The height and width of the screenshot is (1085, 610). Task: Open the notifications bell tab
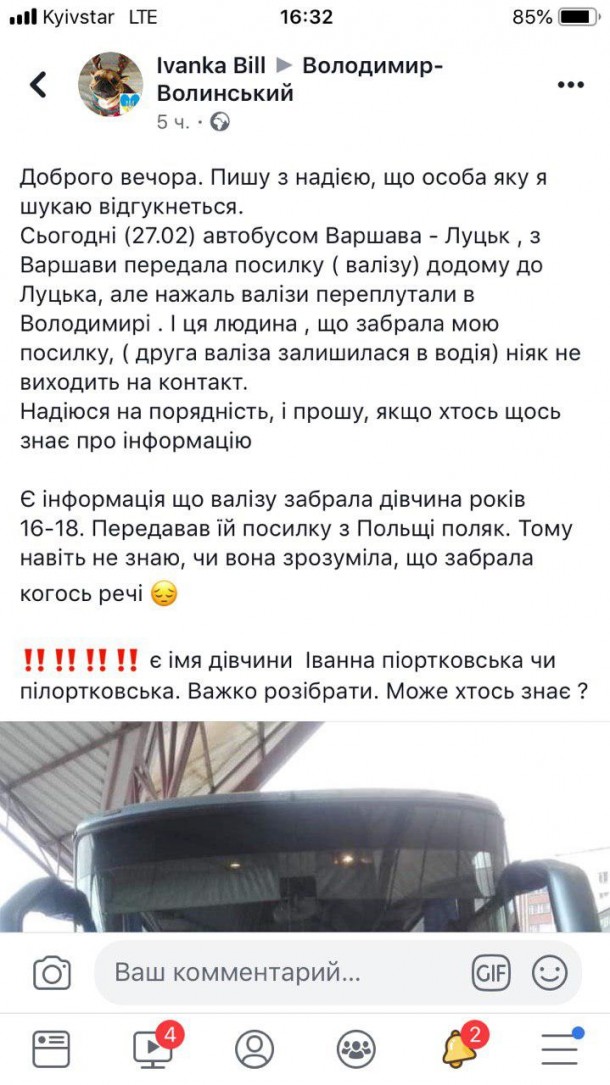tap(460, 1048)
